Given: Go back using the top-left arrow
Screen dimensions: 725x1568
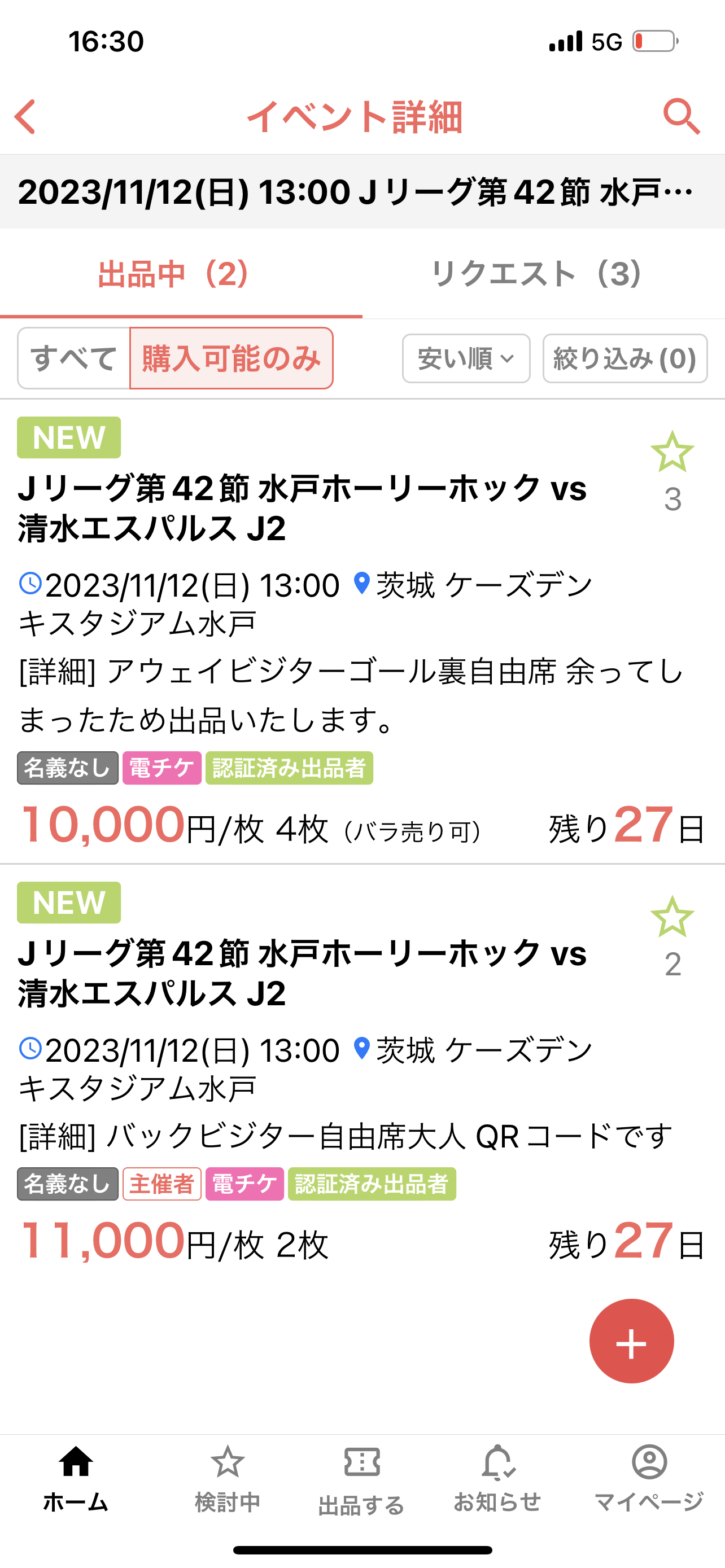Looking at the screenshot, I should (x=25, y=116).
